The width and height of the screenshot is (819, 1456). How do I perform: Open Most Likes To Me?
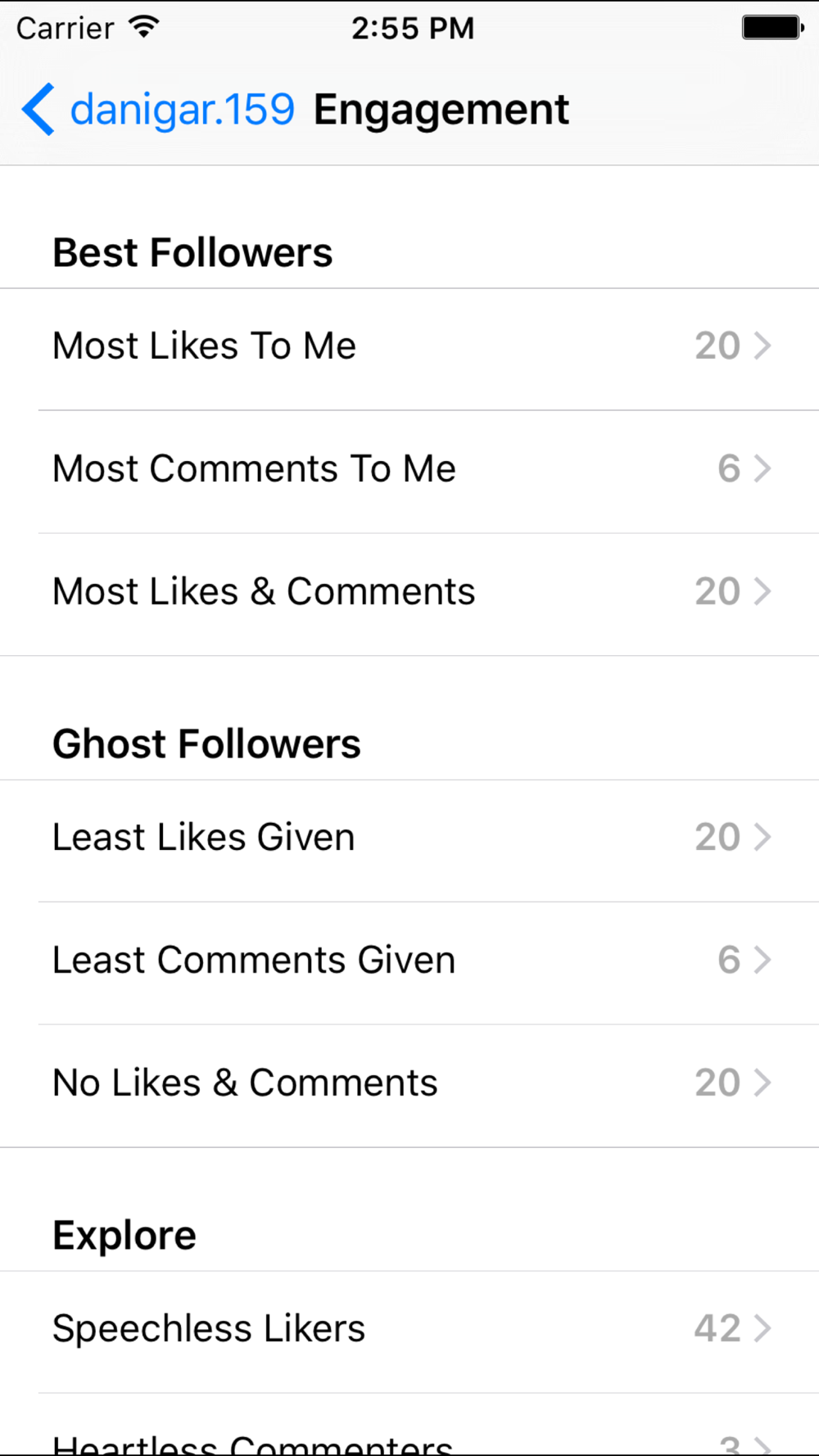[x=409, y=349]
